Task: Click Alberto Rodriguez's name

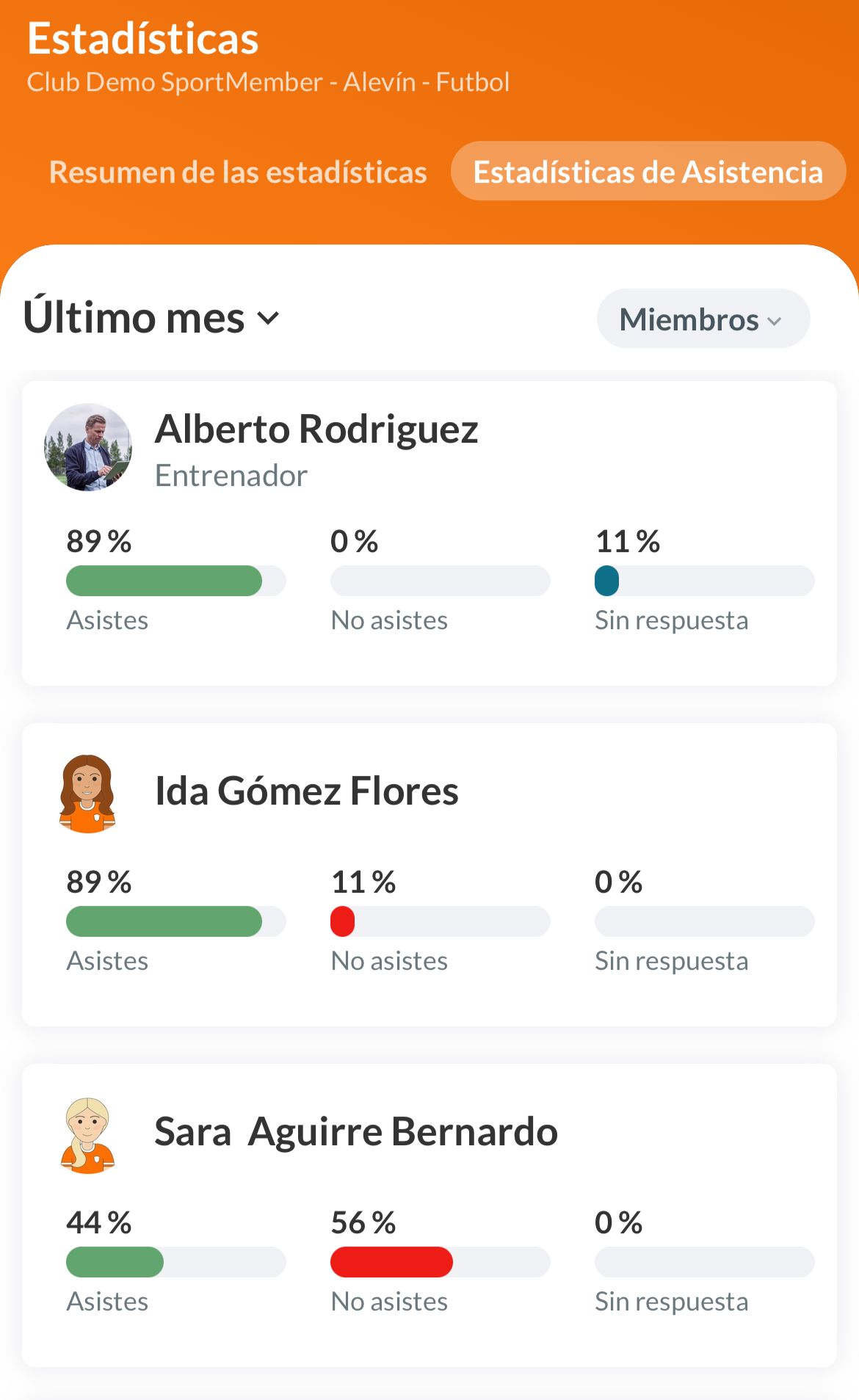Action: [317, 429]
